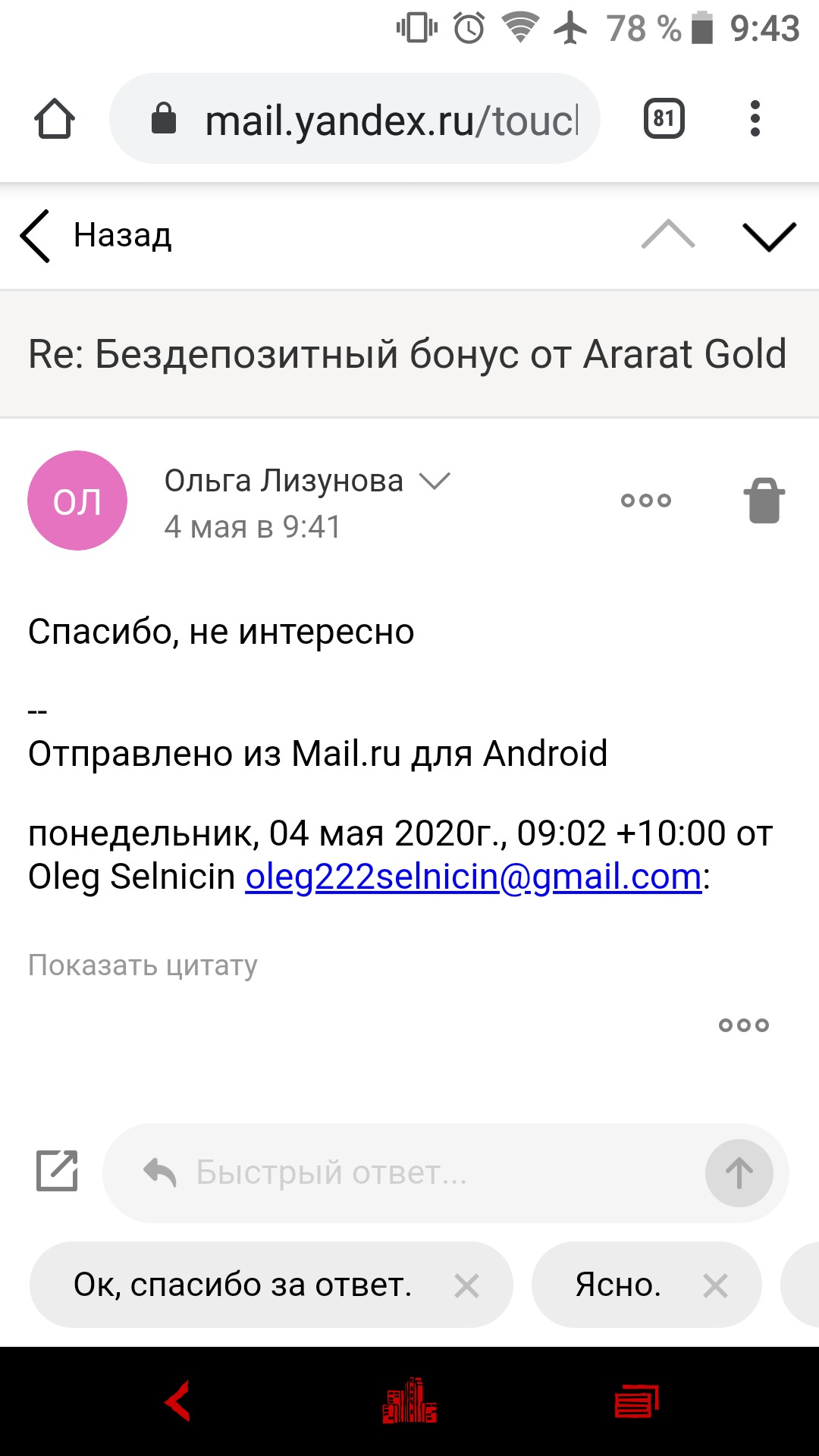Viewport: 819px width, 1456px height.
Task: Expand the quoted text via Показать цитату
Action: pyautogui.click(x=143, y=965)
